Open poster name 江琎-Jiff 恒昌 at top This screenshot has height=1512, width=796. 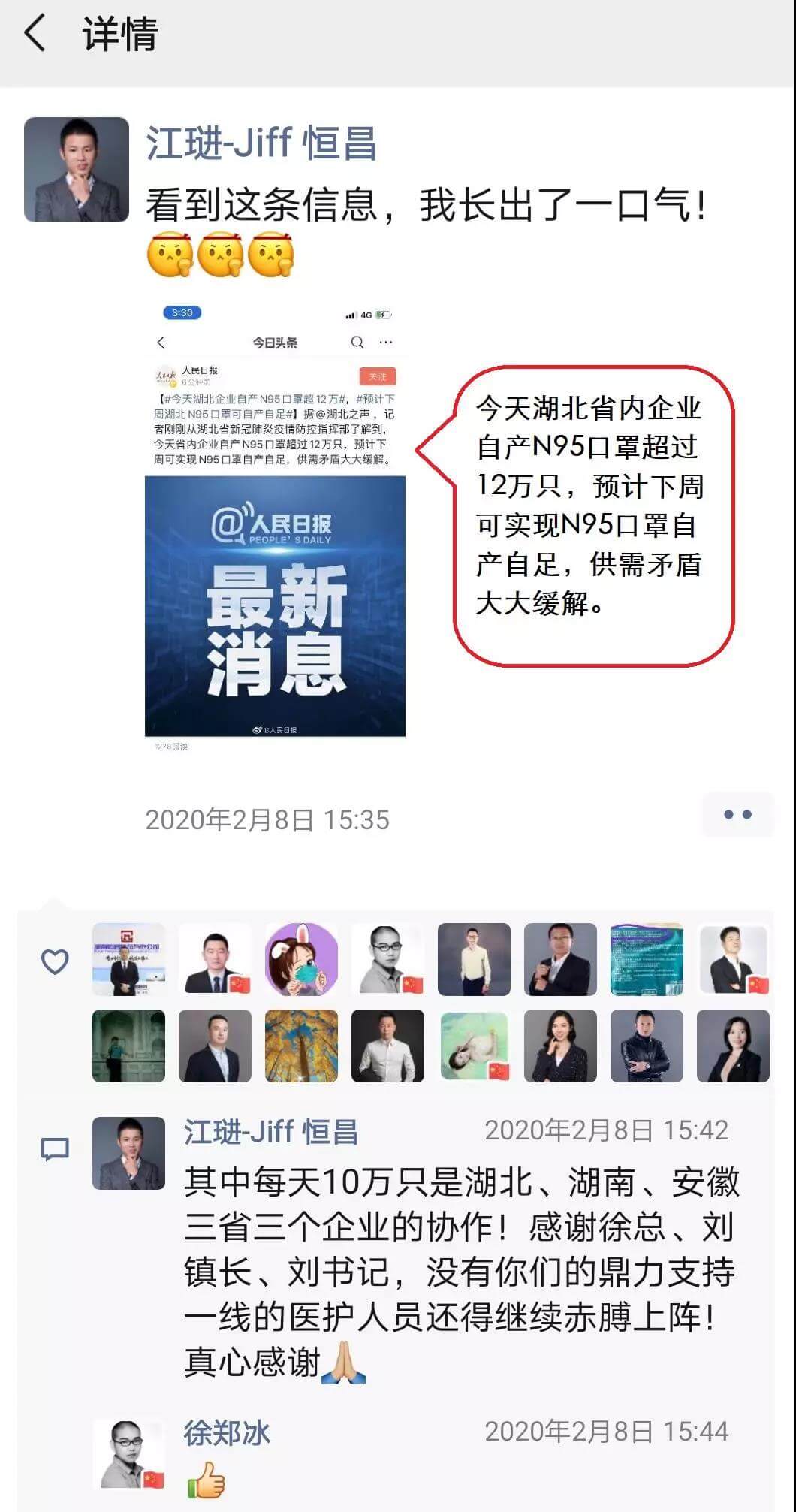tap(261, 143)
